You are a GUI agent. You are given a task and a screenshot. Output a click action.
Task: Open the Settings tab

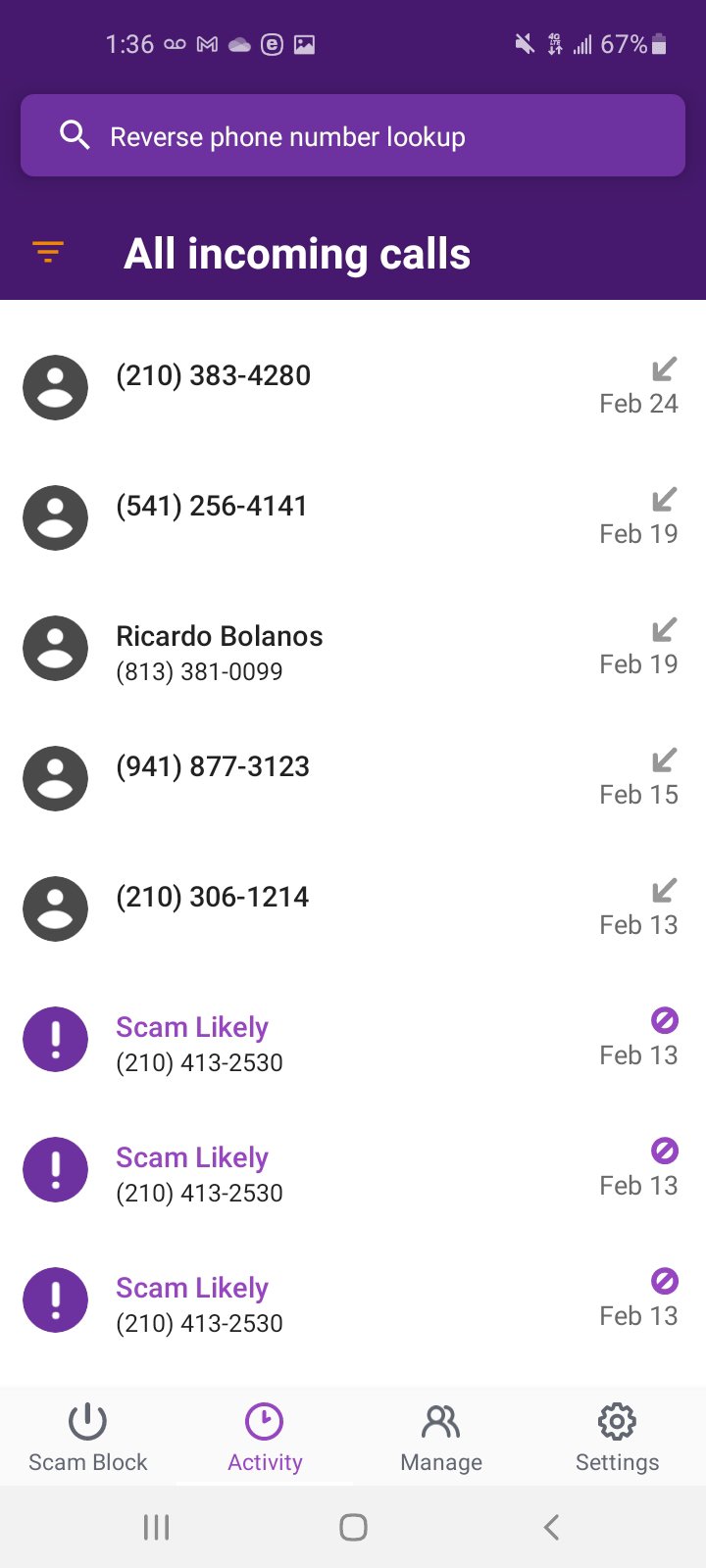point(617,1438)
